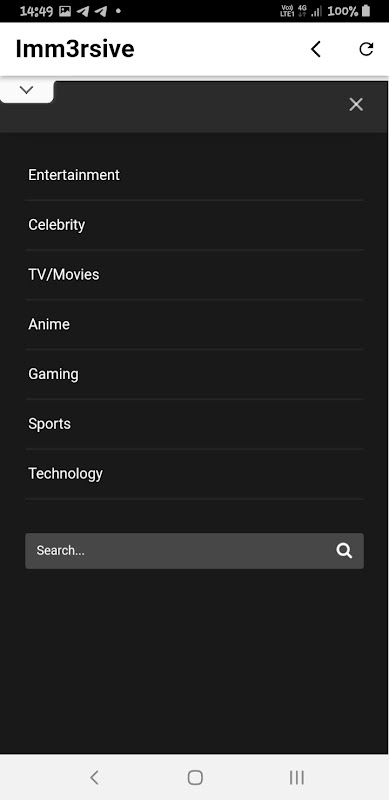Screen dimensions: 389x800
Task: Reload the page with refresh icon
Action: point(366,49)
